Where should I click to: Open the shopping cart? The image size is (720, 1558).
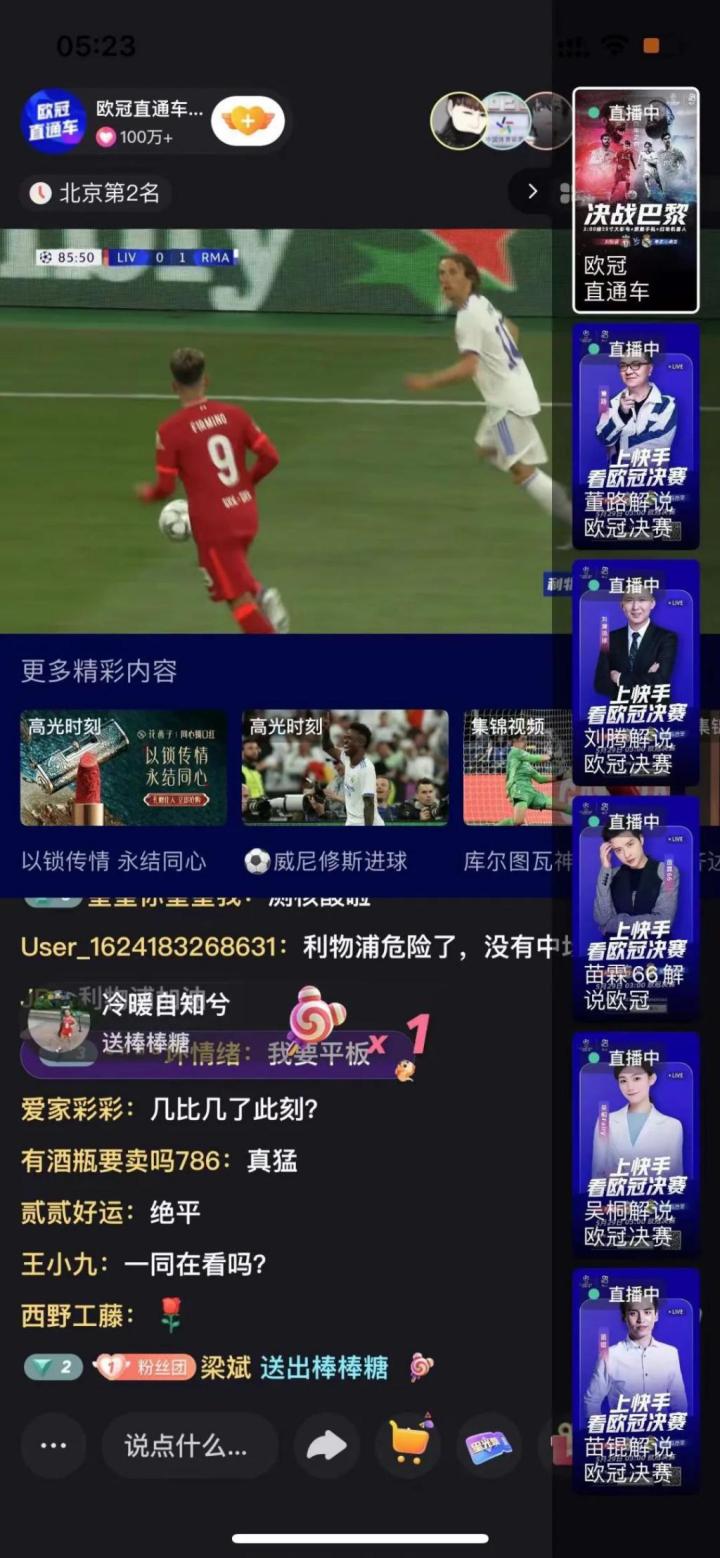409,1446
